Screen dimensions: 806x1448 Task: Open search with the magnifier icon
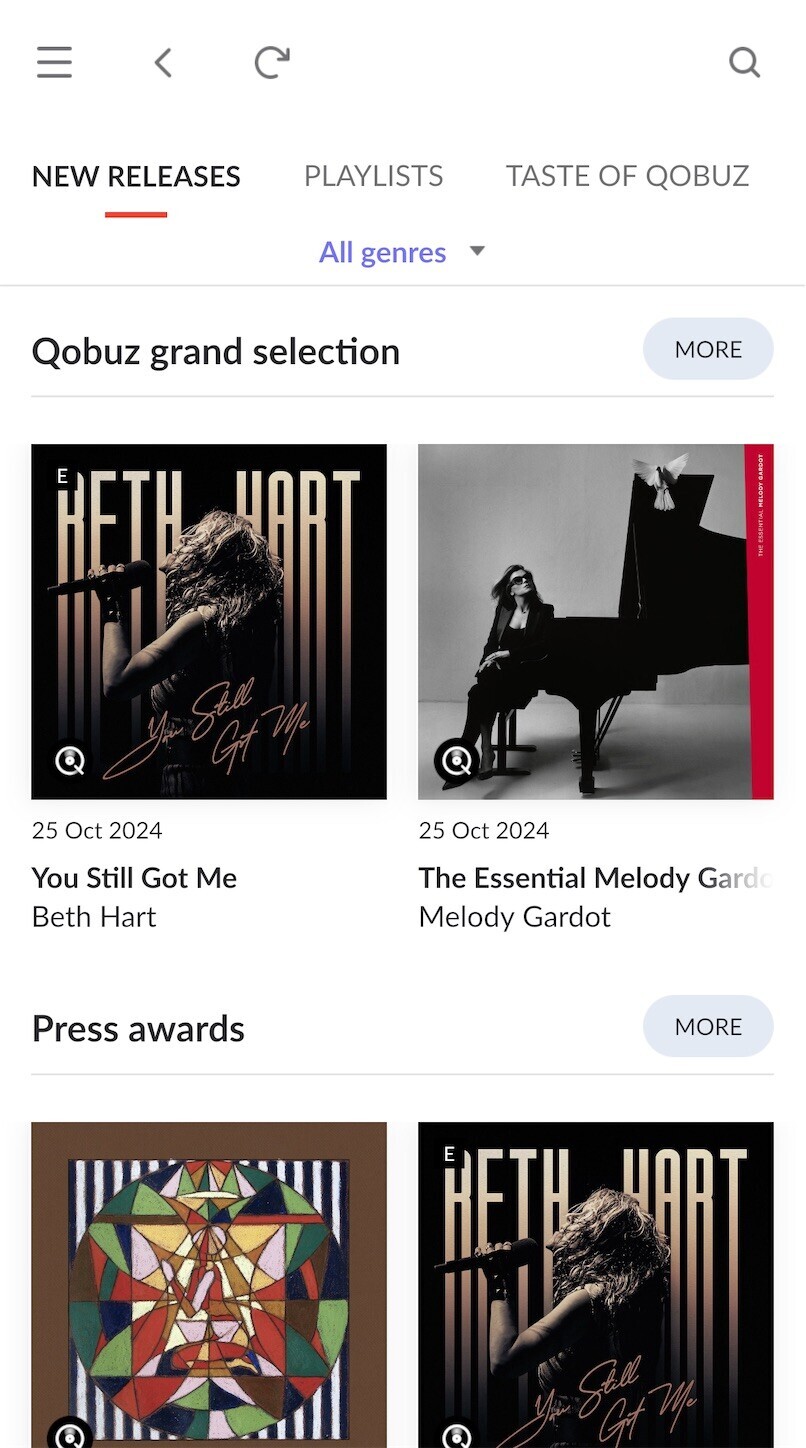(744, 63)
